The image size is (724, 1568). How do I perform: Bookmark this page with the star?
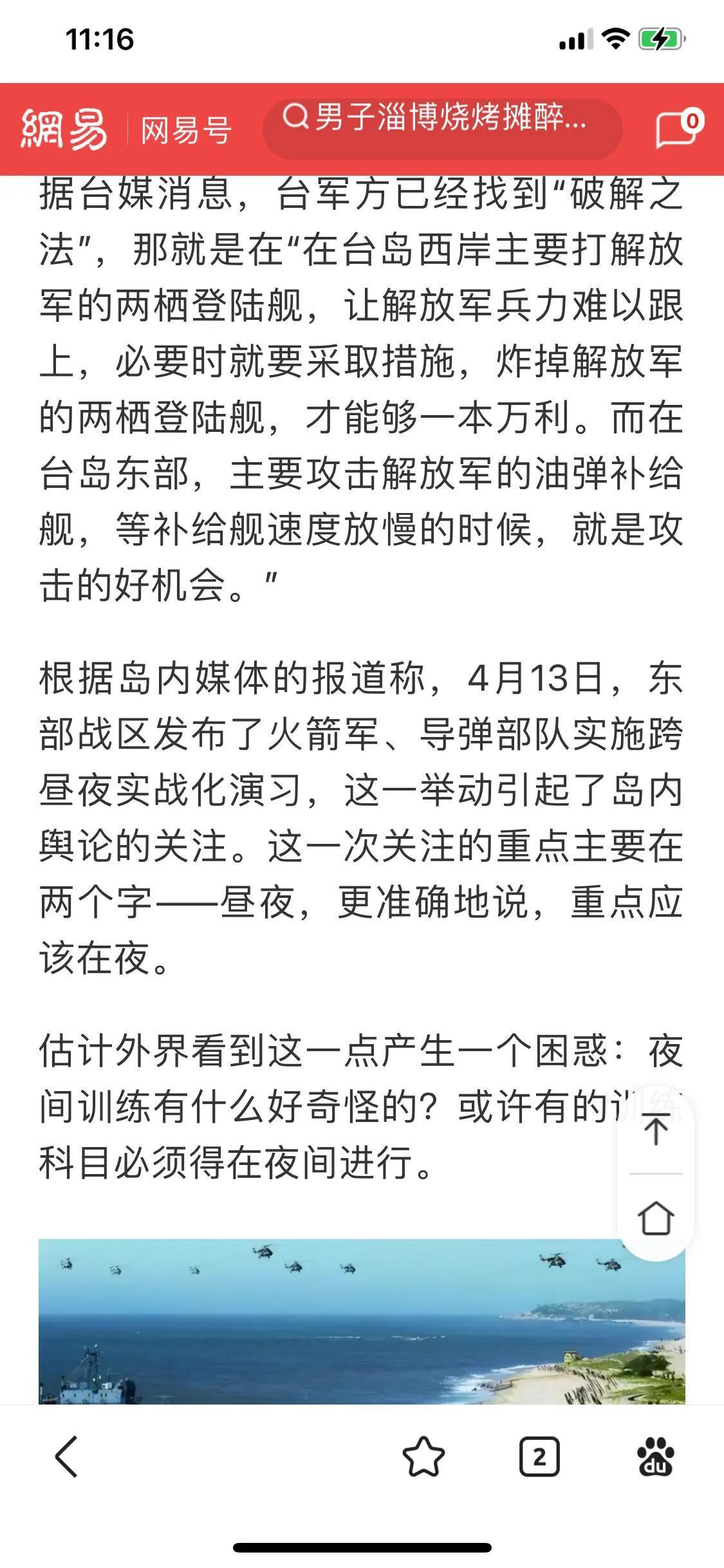(x=423, y=1456)
